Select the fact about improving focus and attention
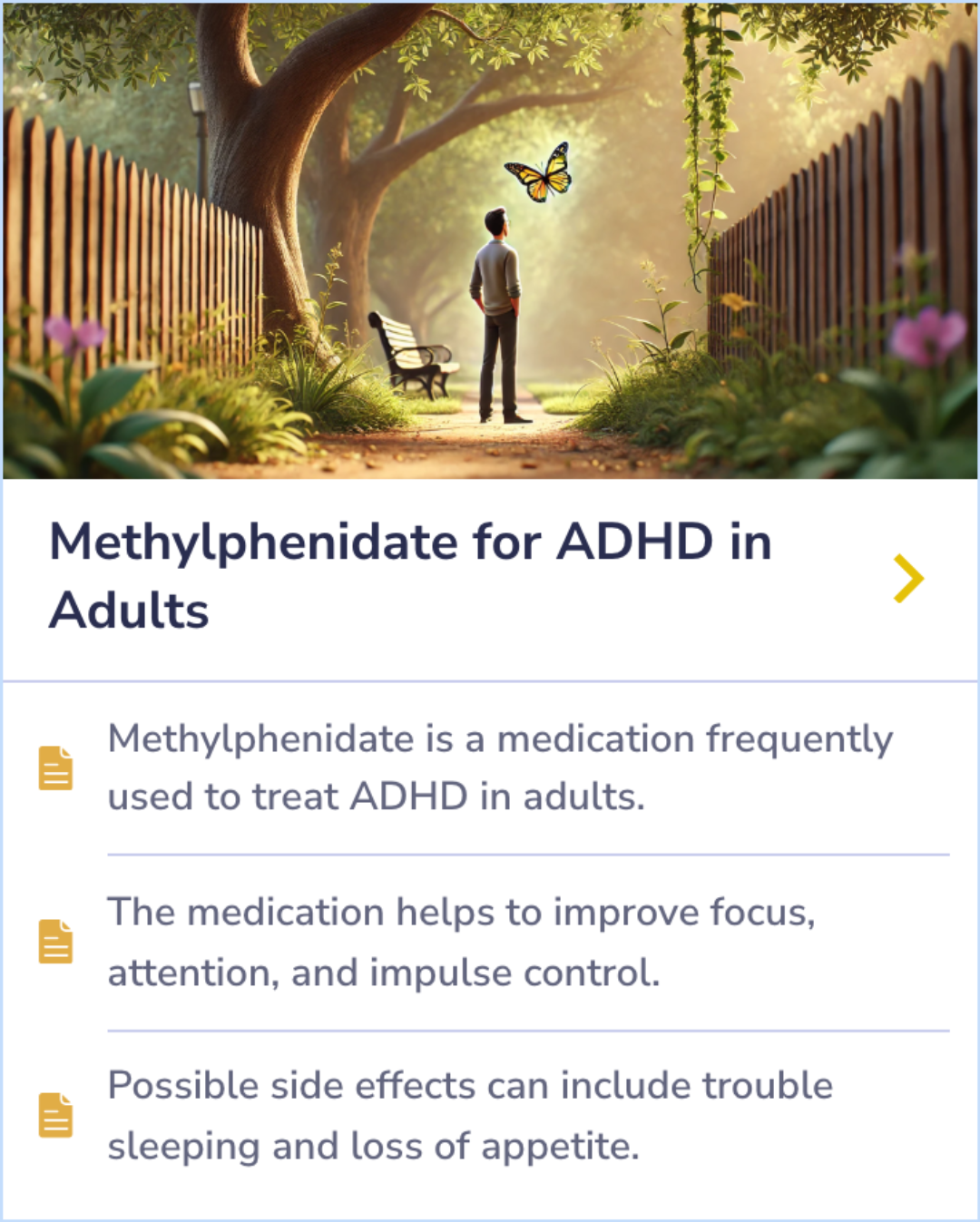Screen dimensions: 980x1222 pyautogui.click(x=463, y=942)
